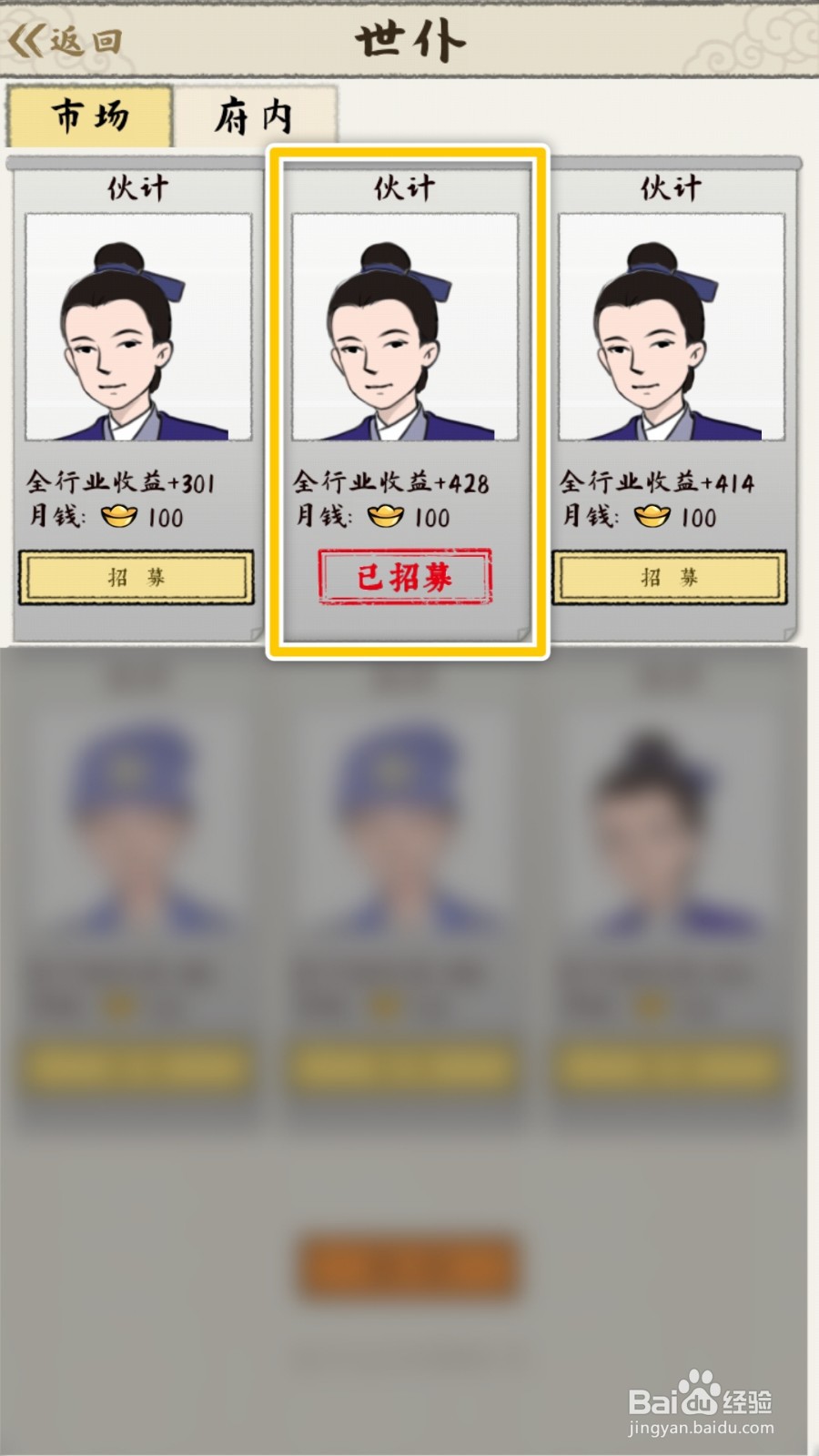Select the yellow-highlighted servant card
The width and height of the screenshot is (819, 1456).
[x=409, y=396]
